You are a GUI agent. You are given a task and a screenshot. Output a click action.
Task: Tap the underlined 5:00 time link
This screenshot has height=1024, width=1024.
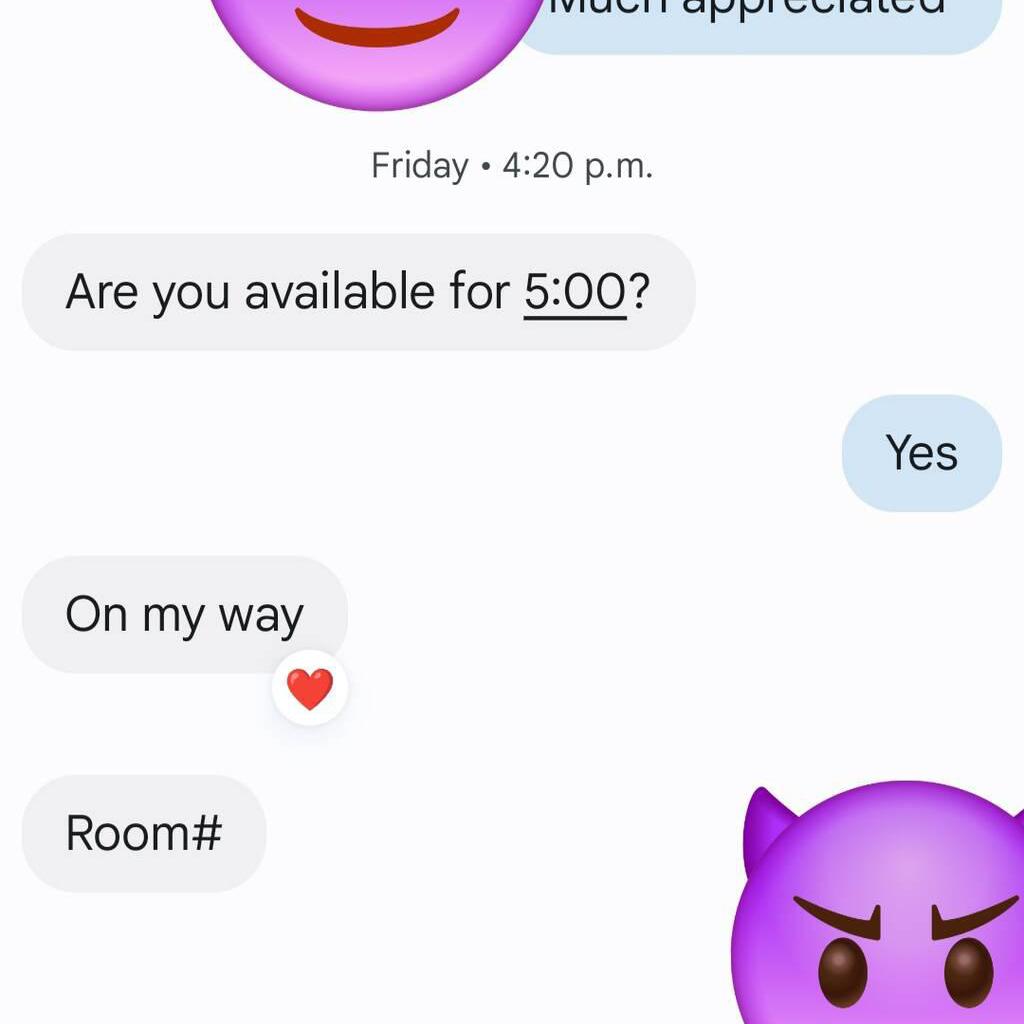coord(575,293)
